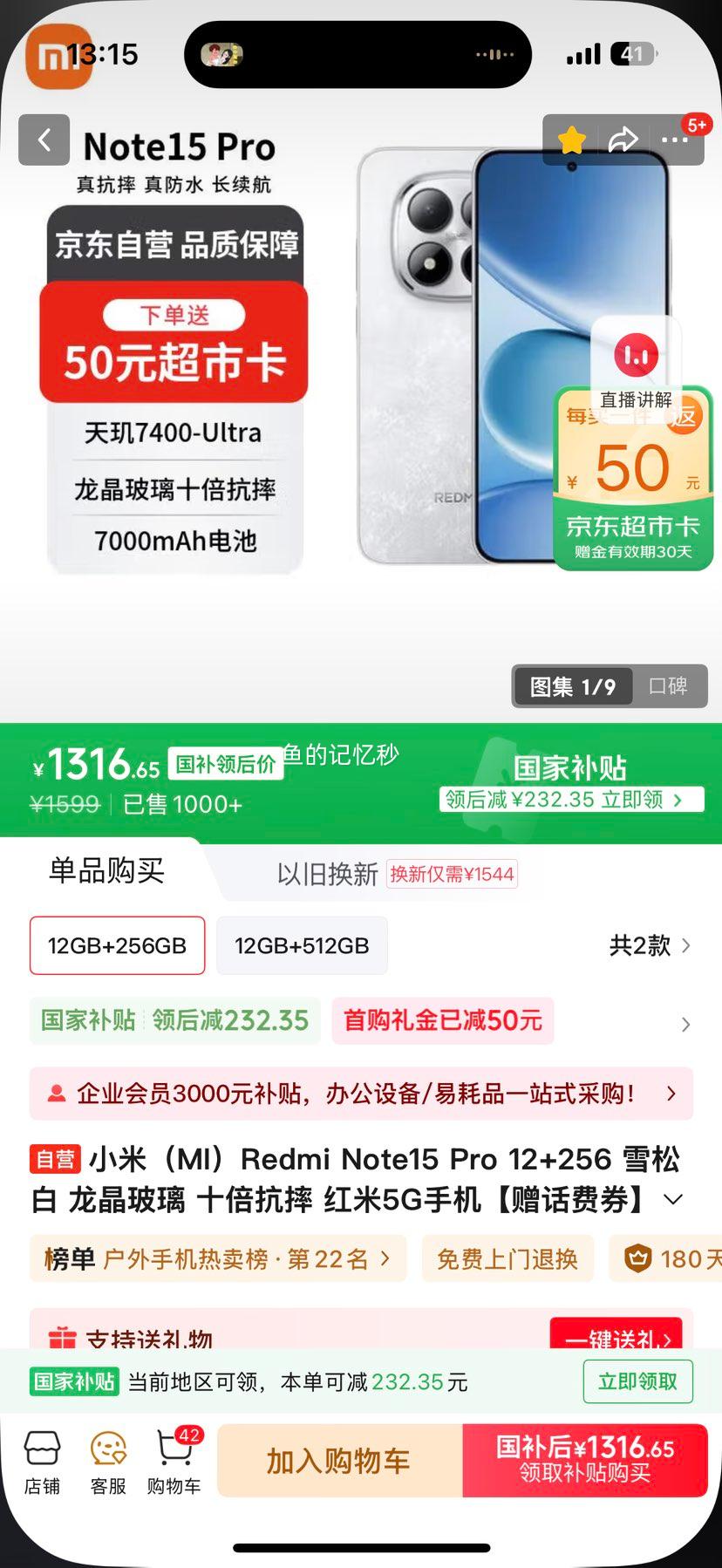722x1568 pixels.
Task: Expand the product title with the chevron
Action: point(673,1200)
